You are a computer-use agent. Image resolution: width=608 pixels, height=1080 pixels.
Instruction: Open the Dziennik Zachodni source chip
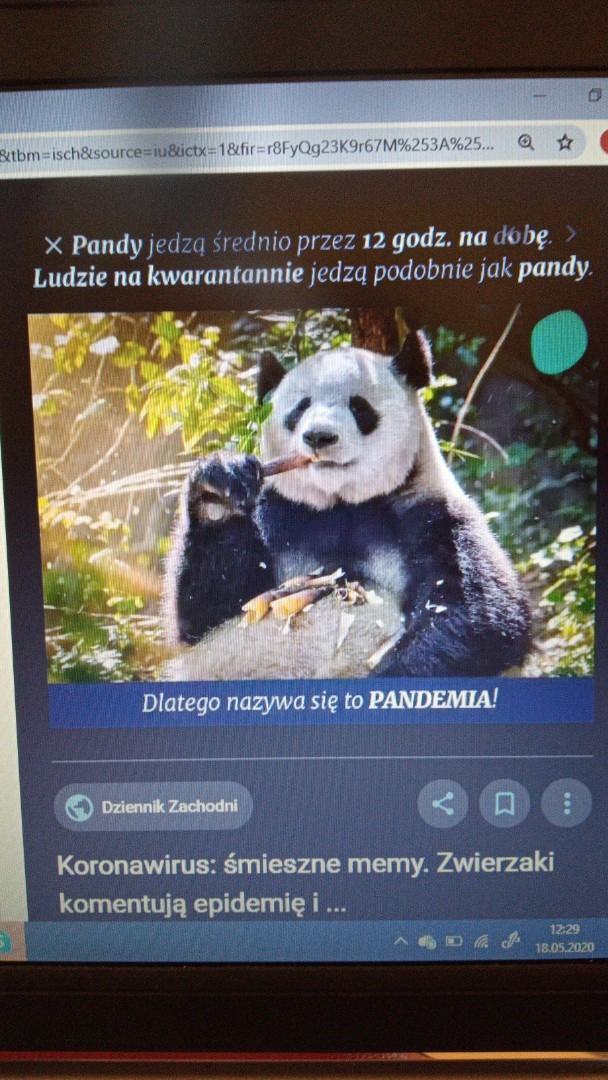click(153, 806)
